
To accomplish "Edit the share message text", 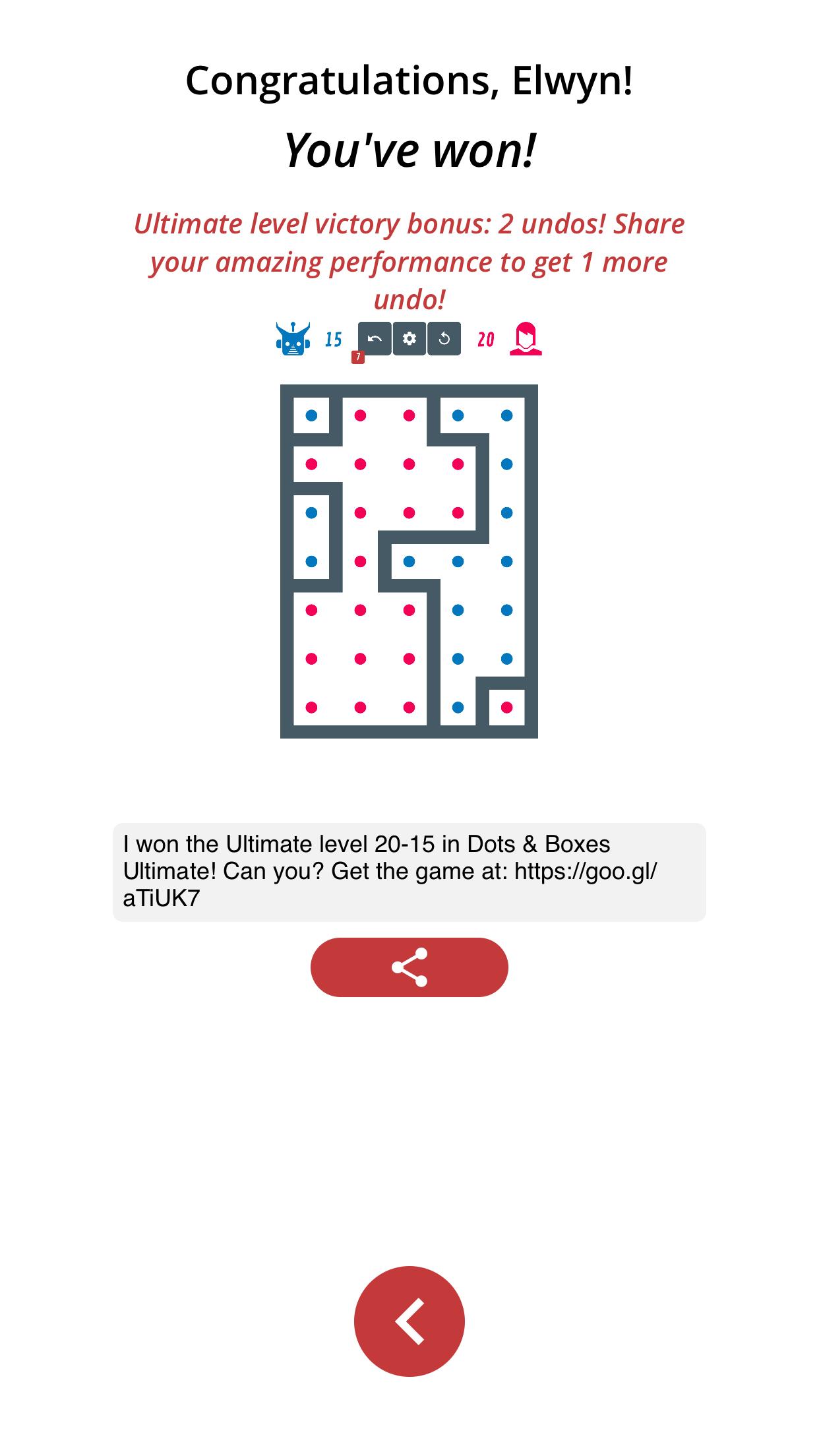I will [409, 871].
